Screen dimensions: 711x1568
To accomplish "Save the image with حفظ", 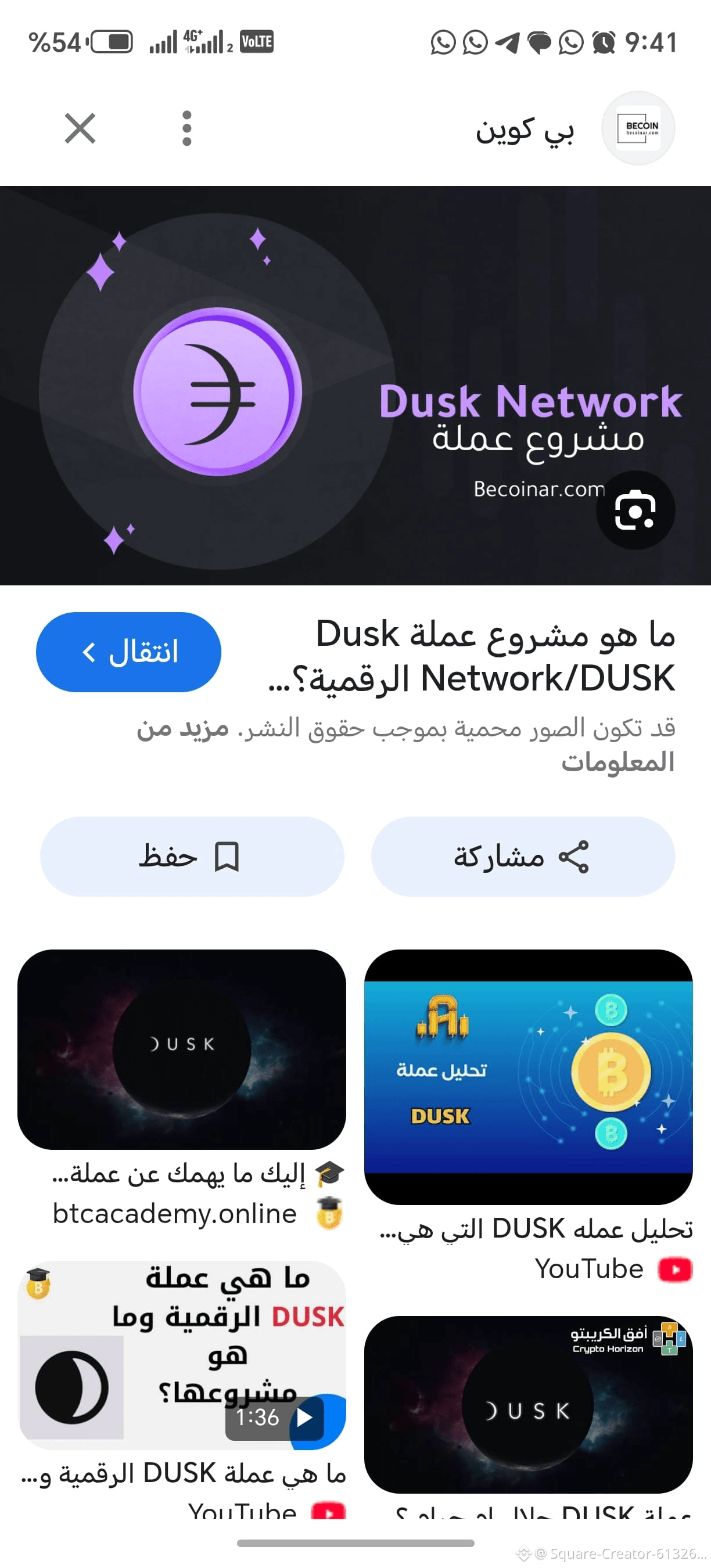I will 192,857.
